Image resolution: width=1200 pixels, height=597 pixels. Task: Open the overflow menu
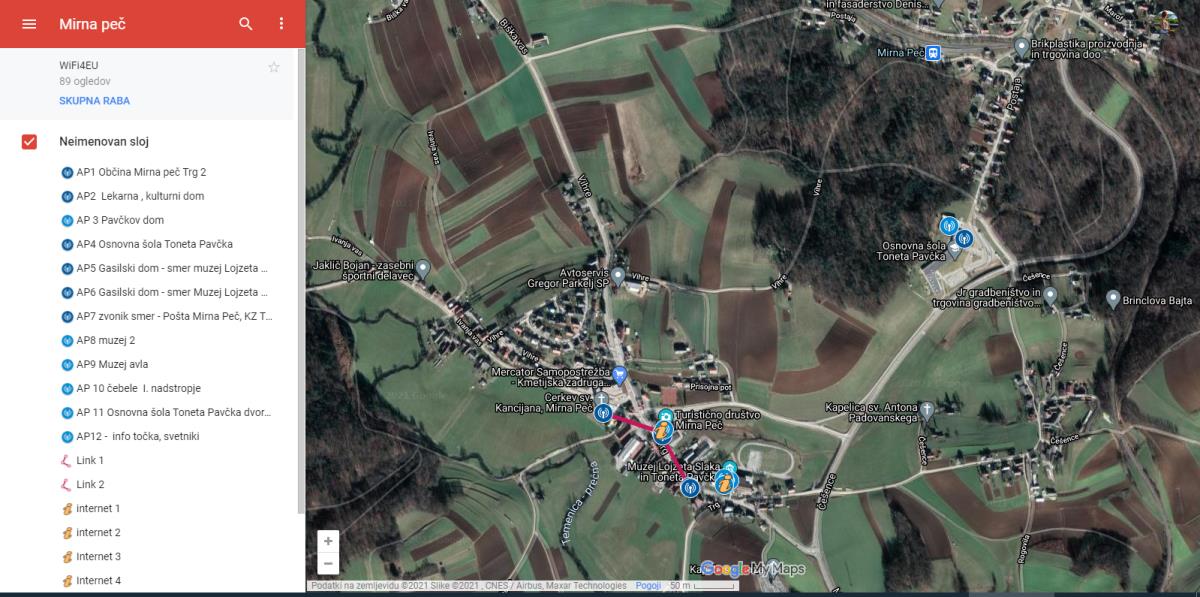(281, 24)
